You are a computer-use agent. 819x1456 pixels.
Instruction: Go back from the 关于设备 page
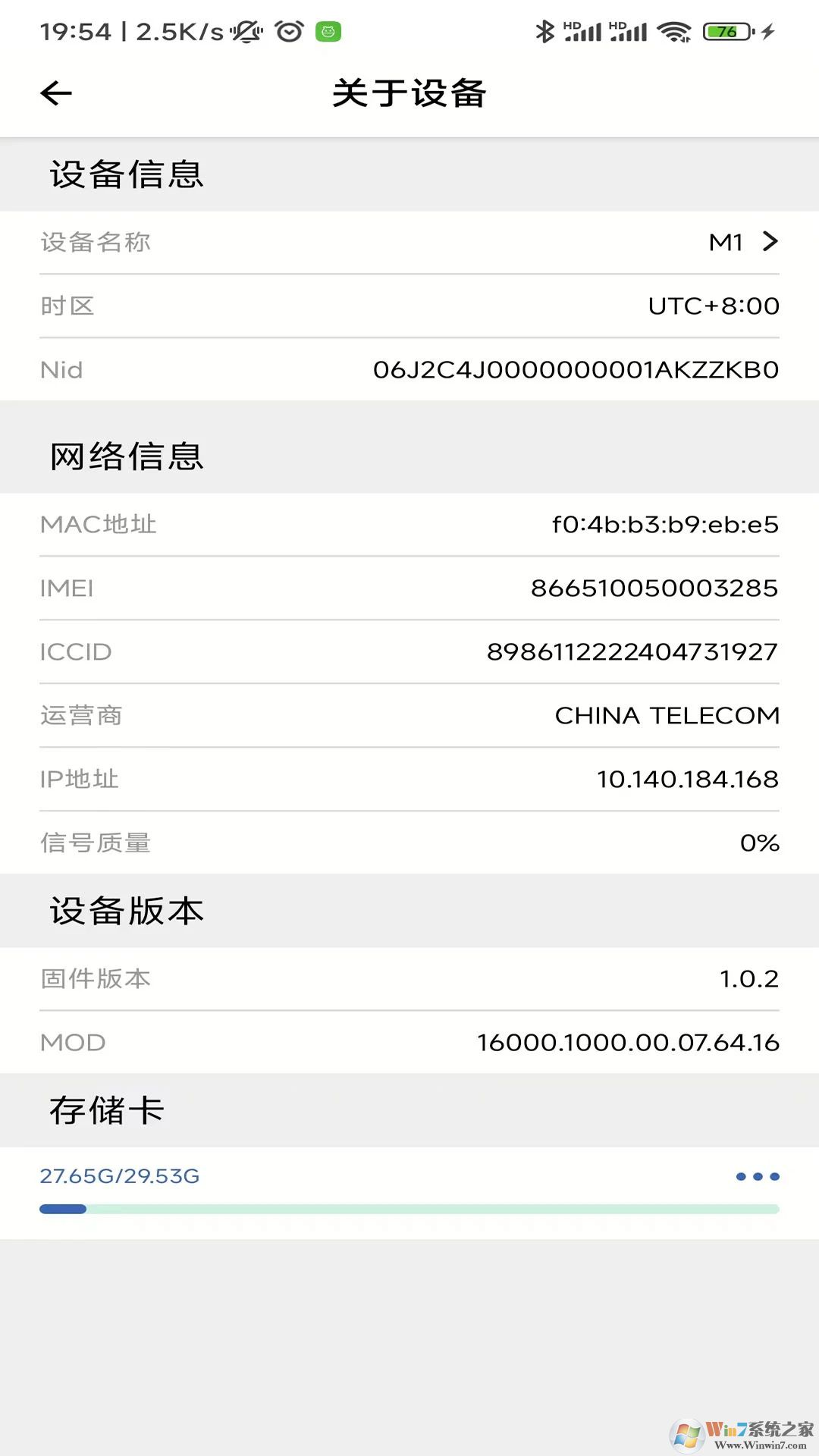click(56, 93)
